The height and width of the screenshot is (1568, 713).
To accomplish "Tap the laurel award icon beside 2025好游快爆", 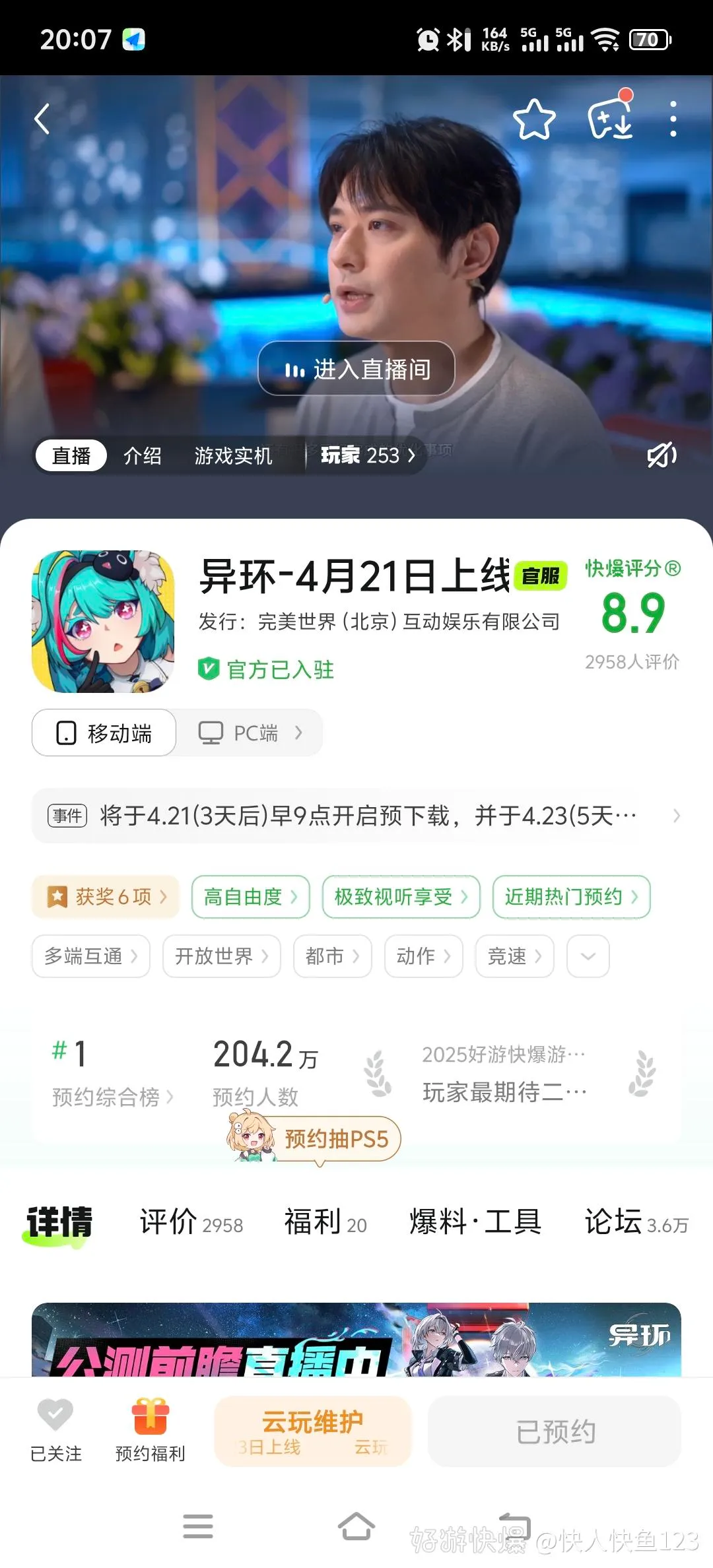I will pos(376,1071).
